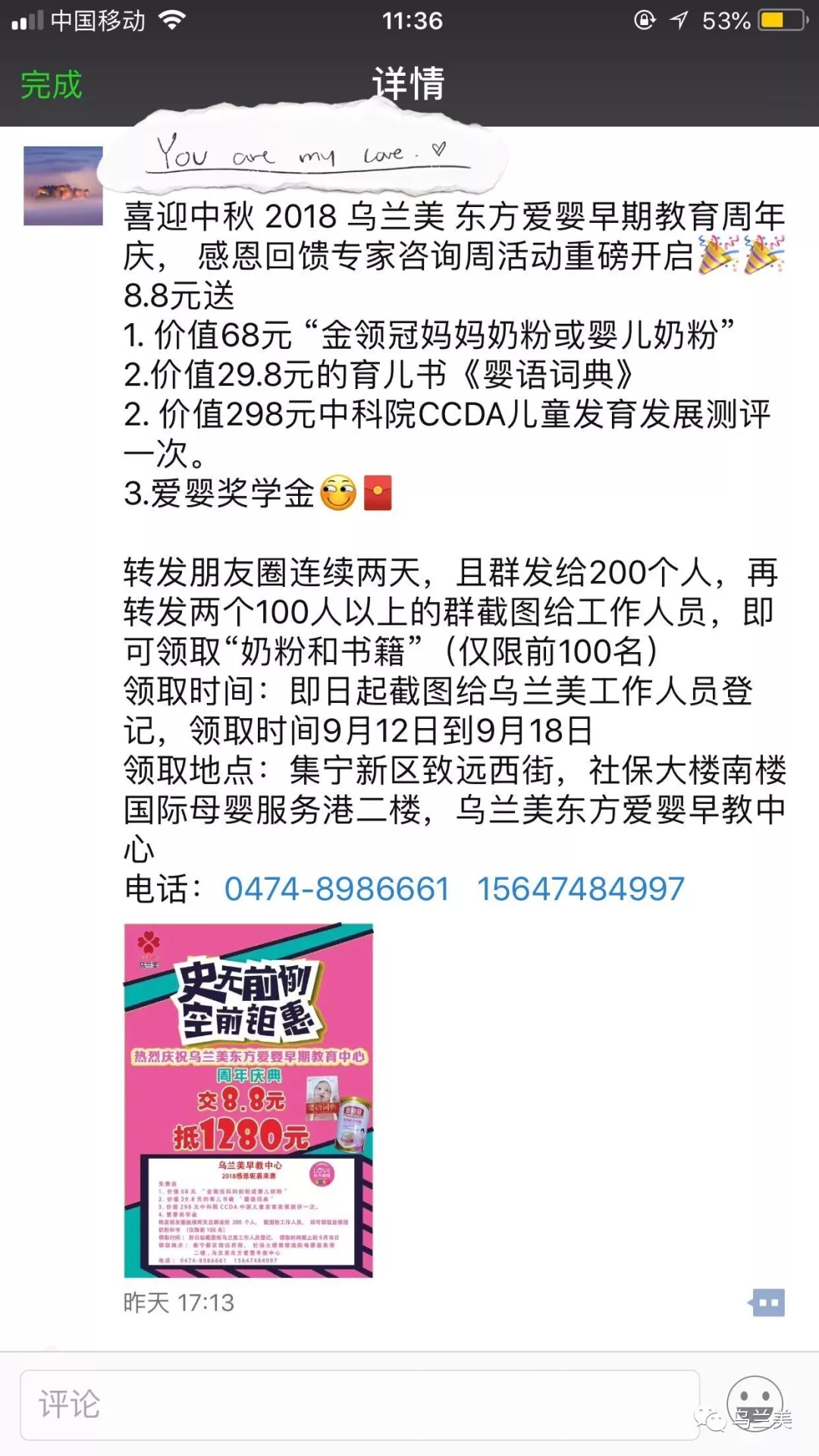Open the poster's profile avatar
819x1456 pixels.
tap(63, 186)
